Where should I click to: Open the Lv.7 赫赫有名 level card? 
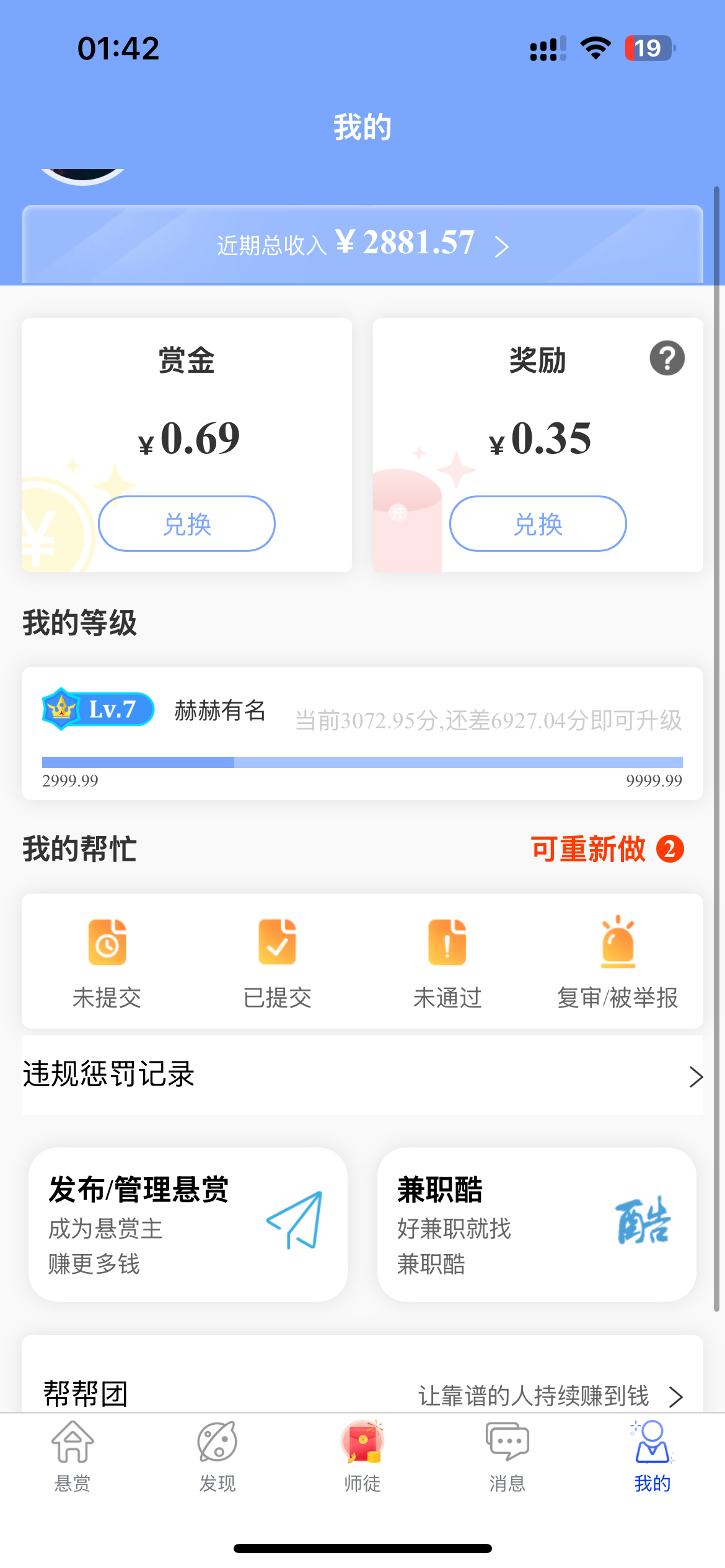click(x=362, y=733)
